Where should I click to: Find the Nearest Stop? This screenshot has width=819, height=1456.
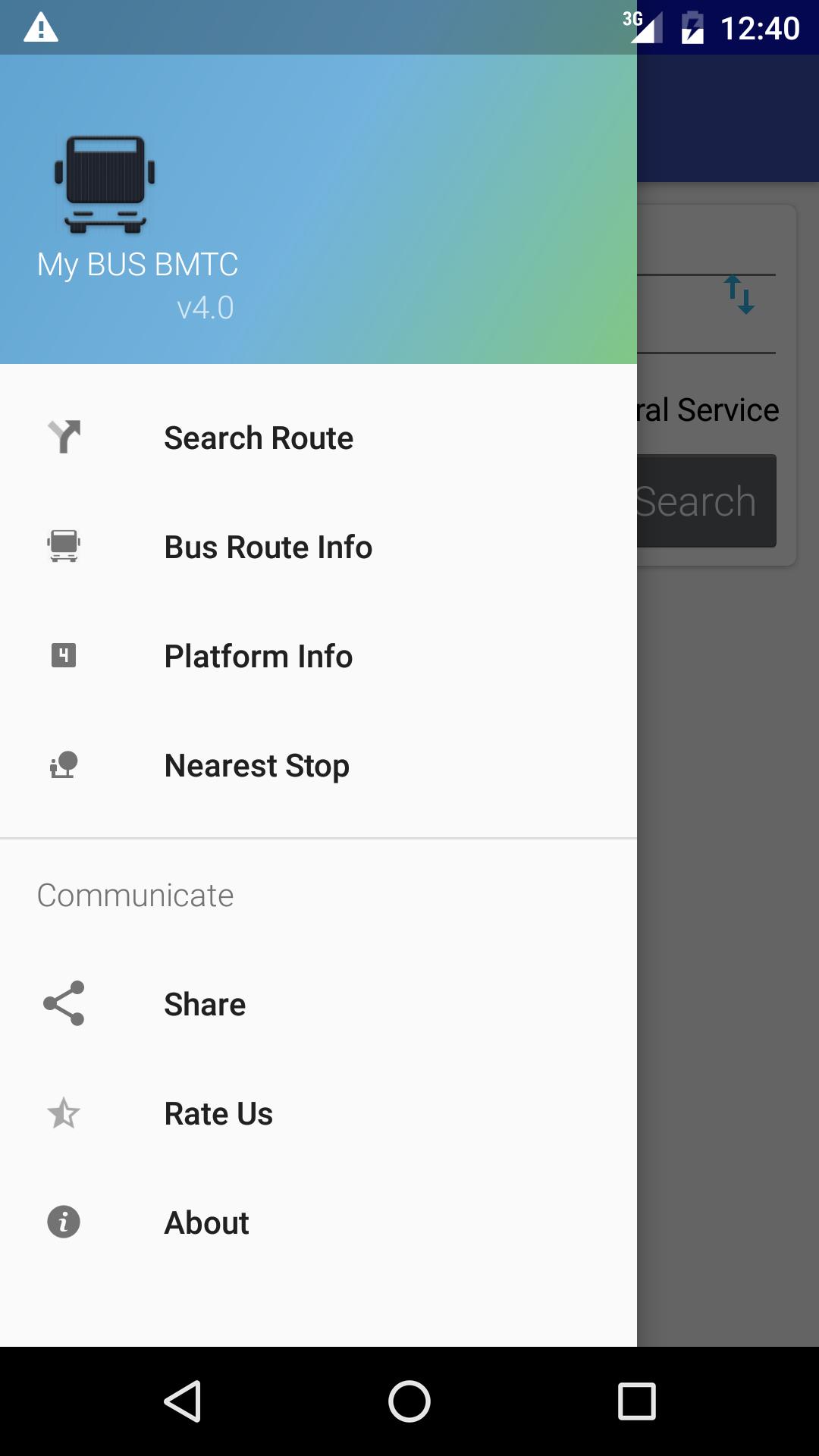(x=256, y=766)
